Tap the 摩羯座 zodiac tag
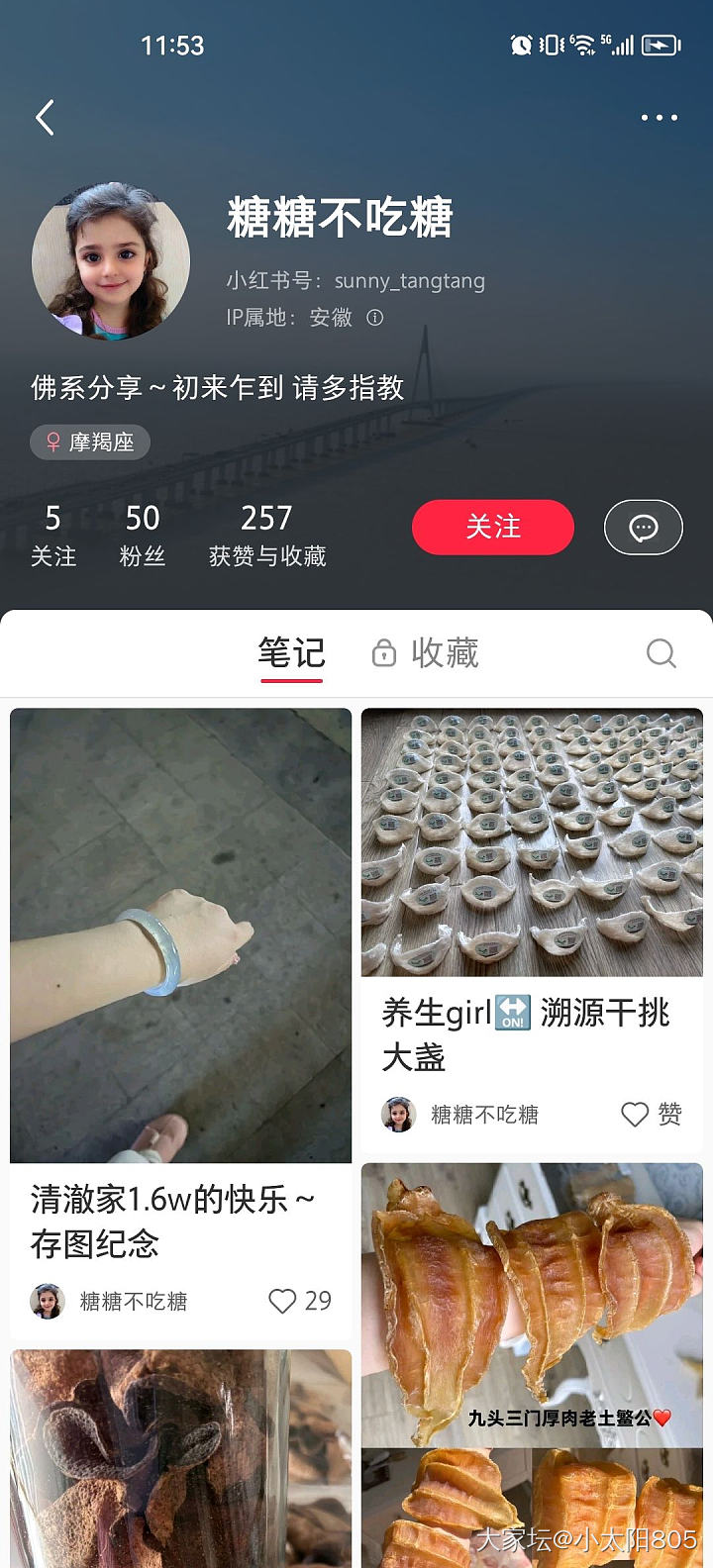713x1568 pixels. (90, 442)
